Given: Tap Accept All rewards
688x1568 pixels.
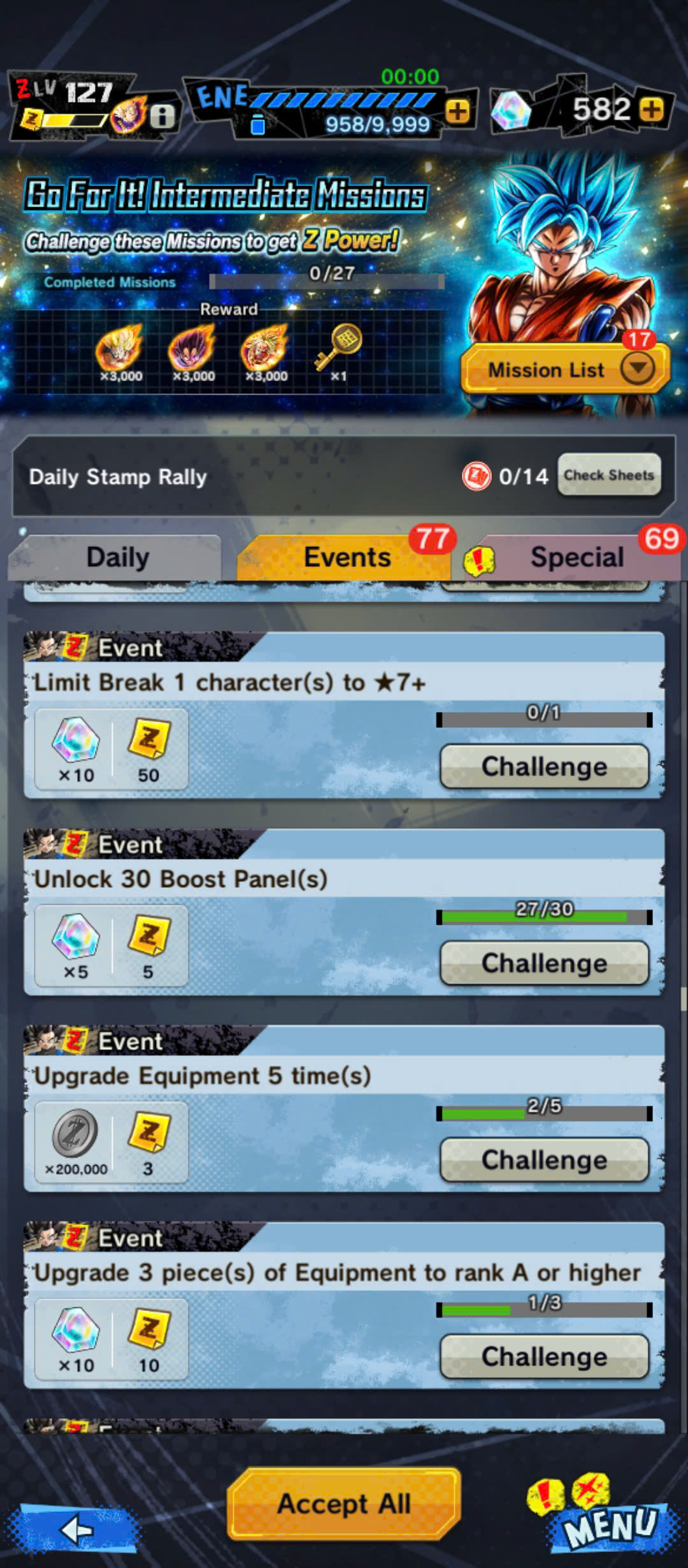Looking at the screenshot, I should (x=344, y=1504).
